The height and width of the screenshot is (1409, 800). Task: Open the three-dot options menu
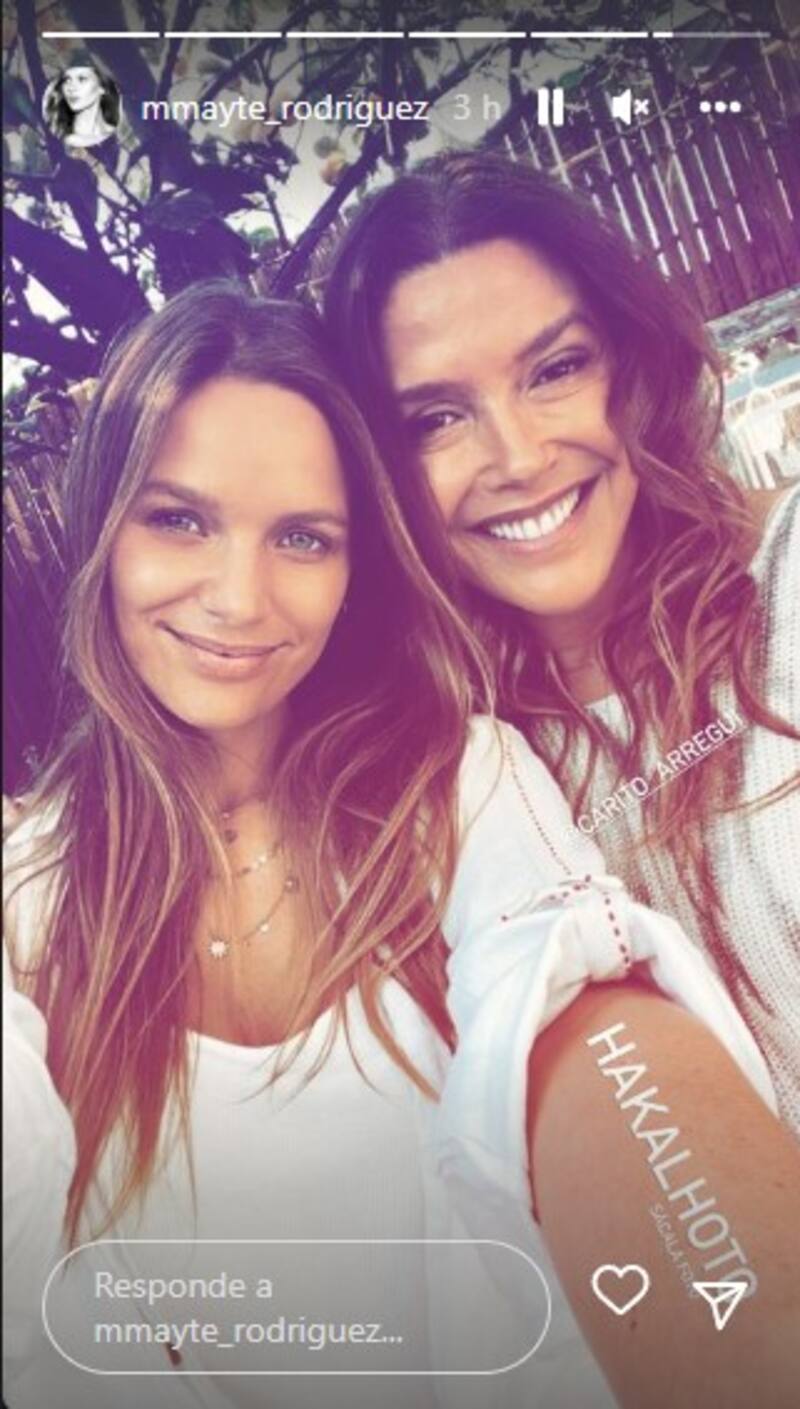(x=719, y=106)
